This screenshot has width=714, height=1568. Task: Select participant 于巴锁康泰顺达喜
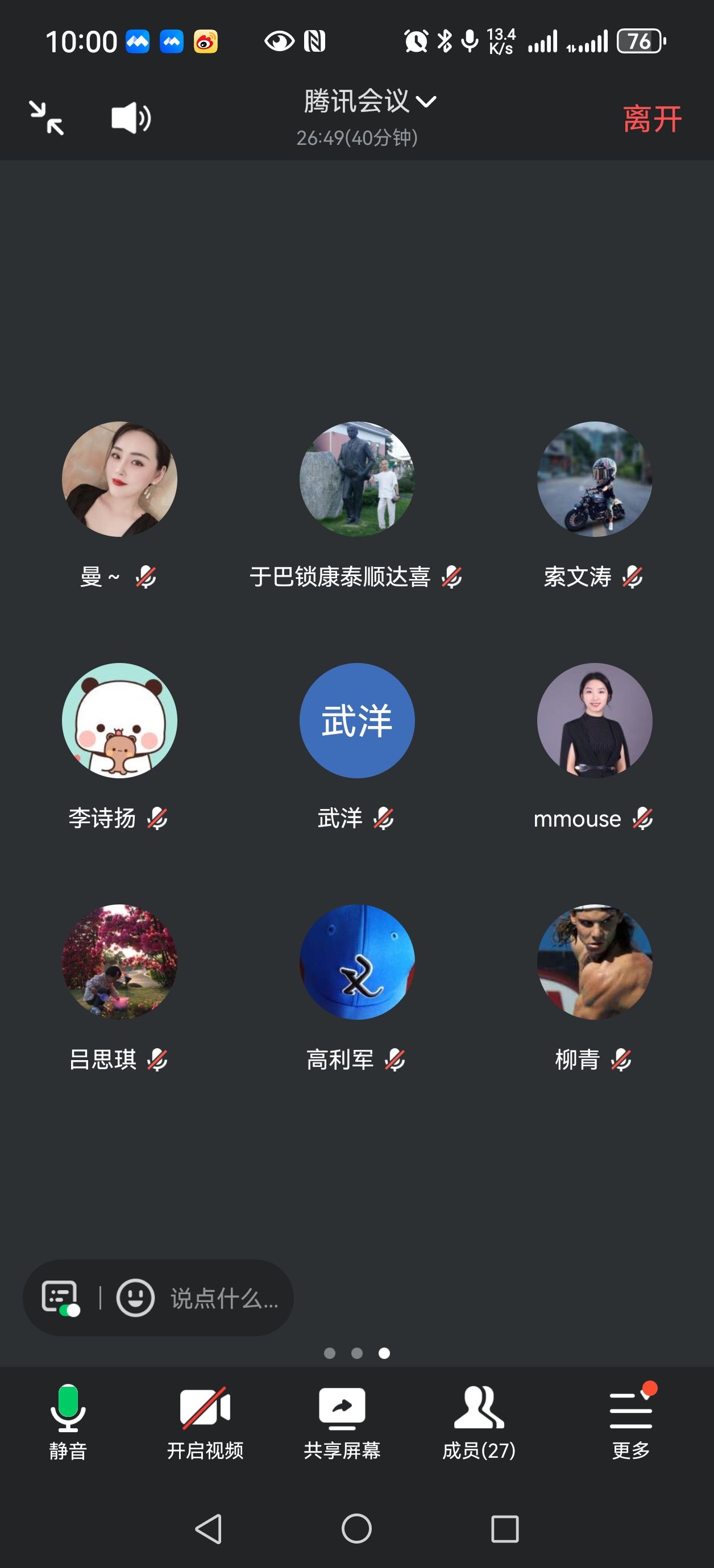(x=357, y=479)
